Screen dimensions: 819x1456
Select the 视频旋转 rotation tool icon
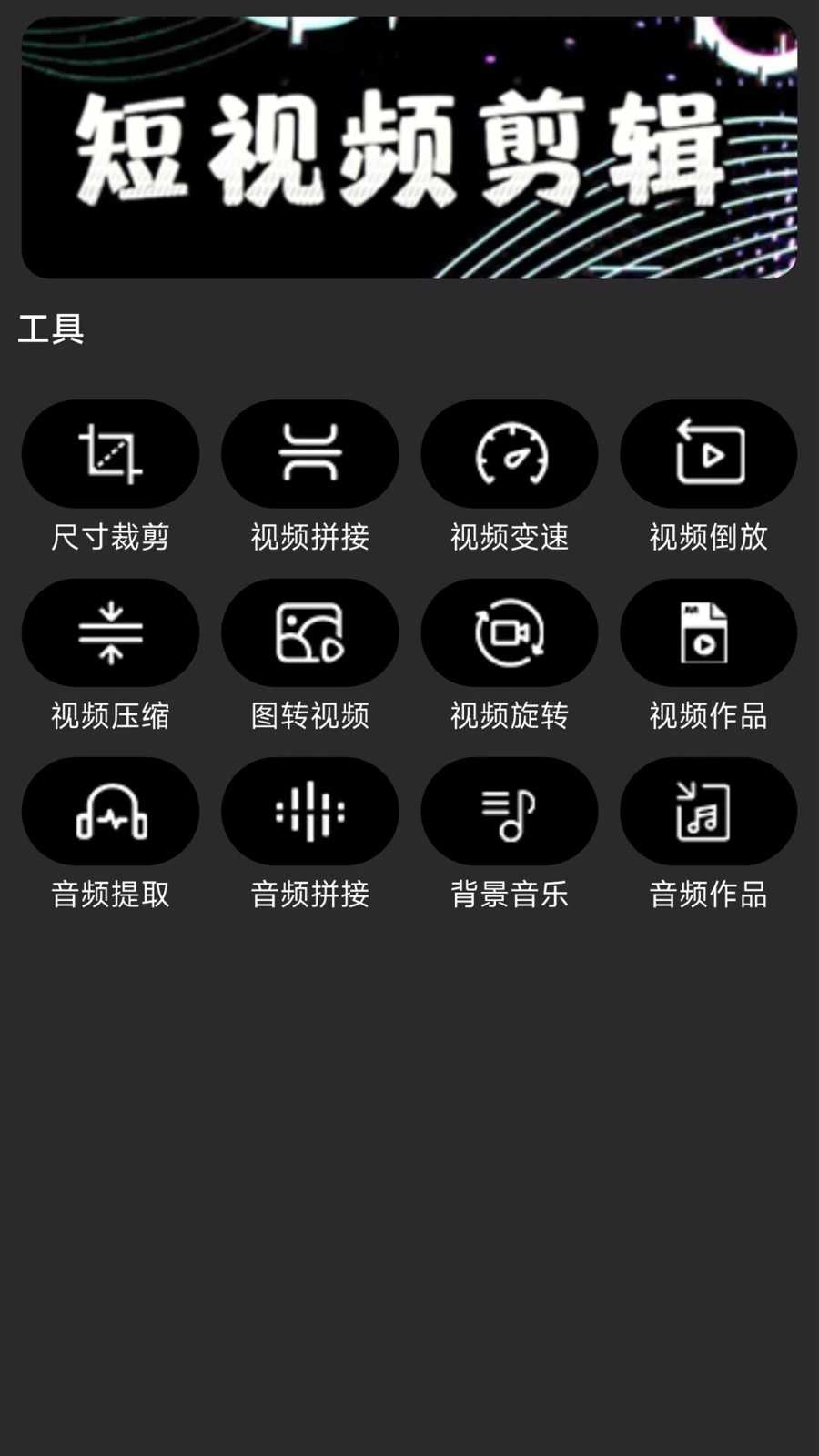coord(509,632)
